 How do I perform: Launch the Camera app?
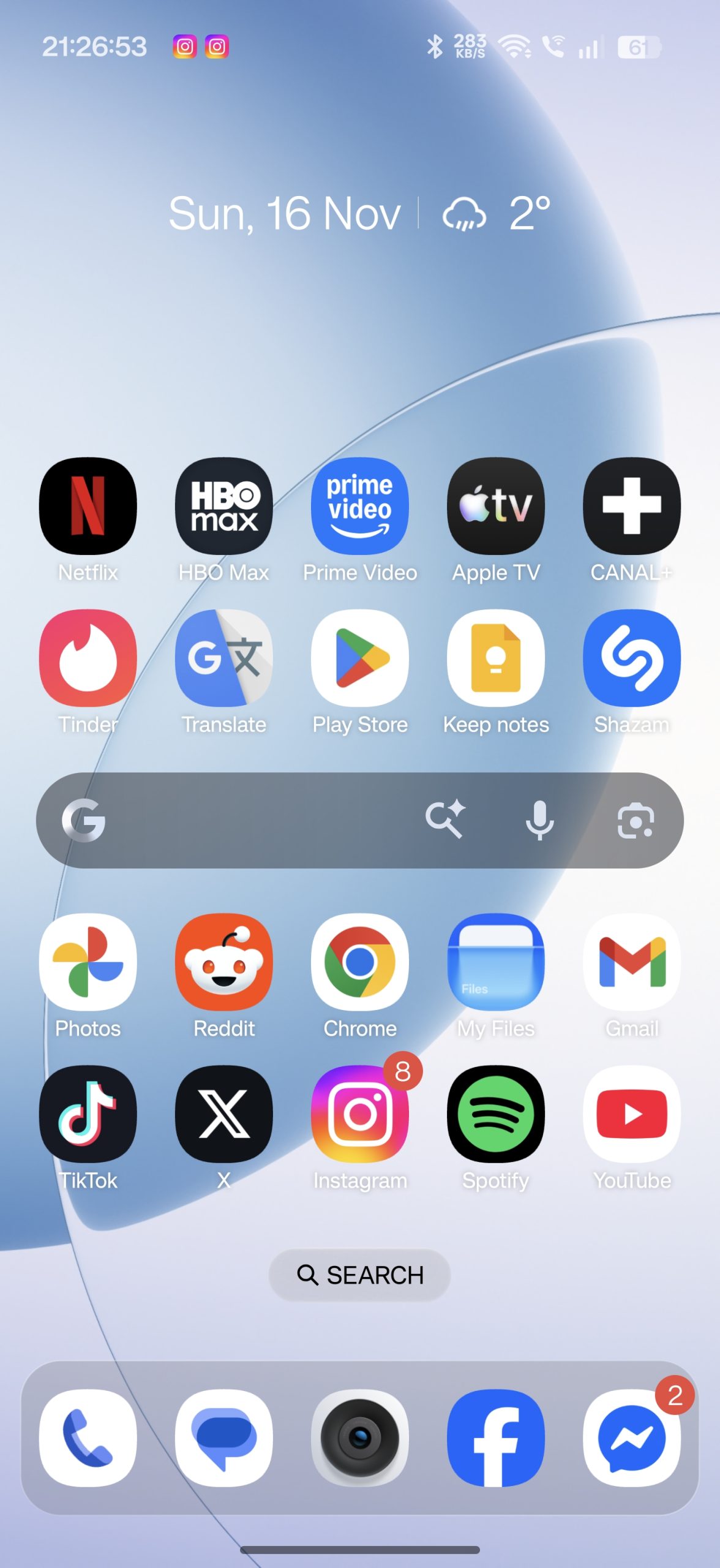(360, 1438)
